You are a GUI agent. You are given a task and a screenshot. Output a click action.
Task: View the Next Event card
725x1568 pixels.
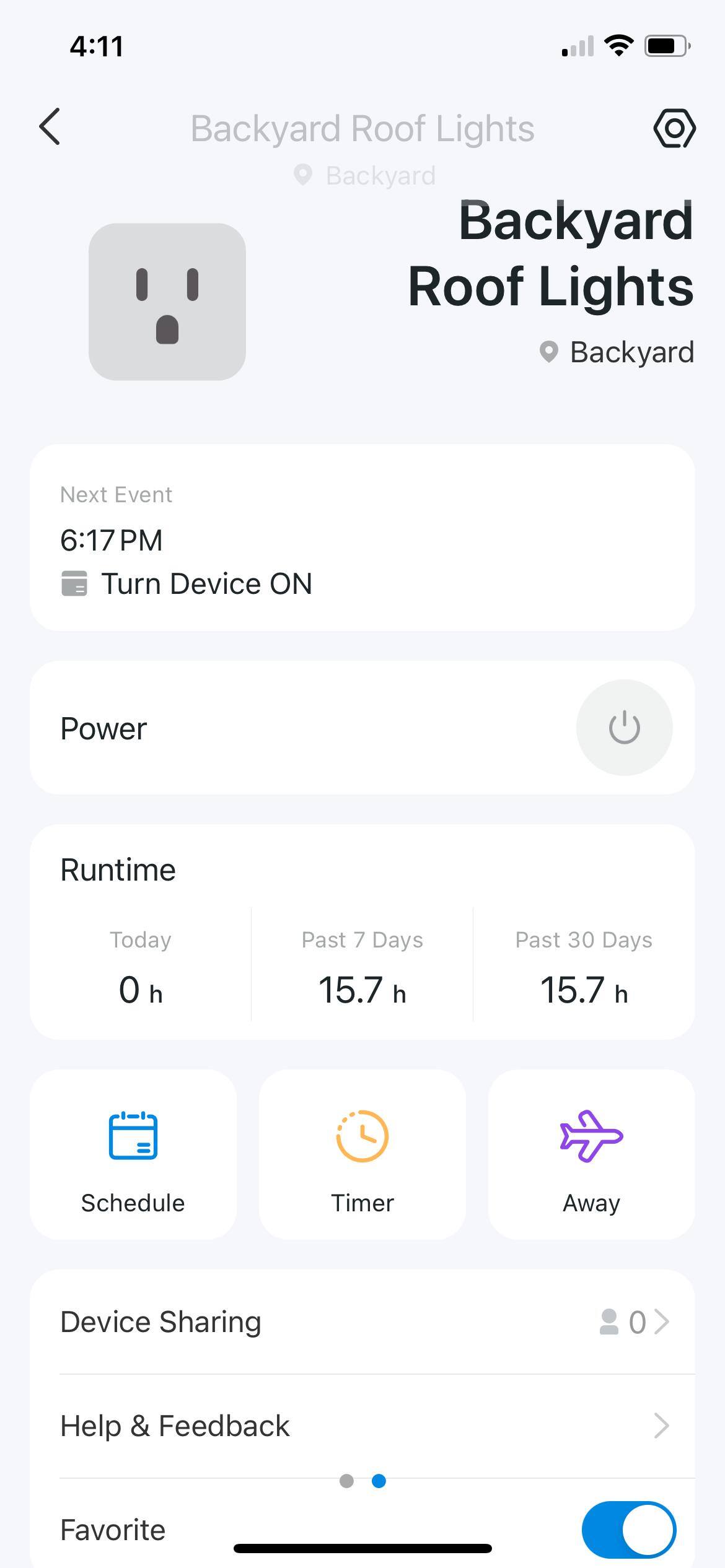point(362,538)
